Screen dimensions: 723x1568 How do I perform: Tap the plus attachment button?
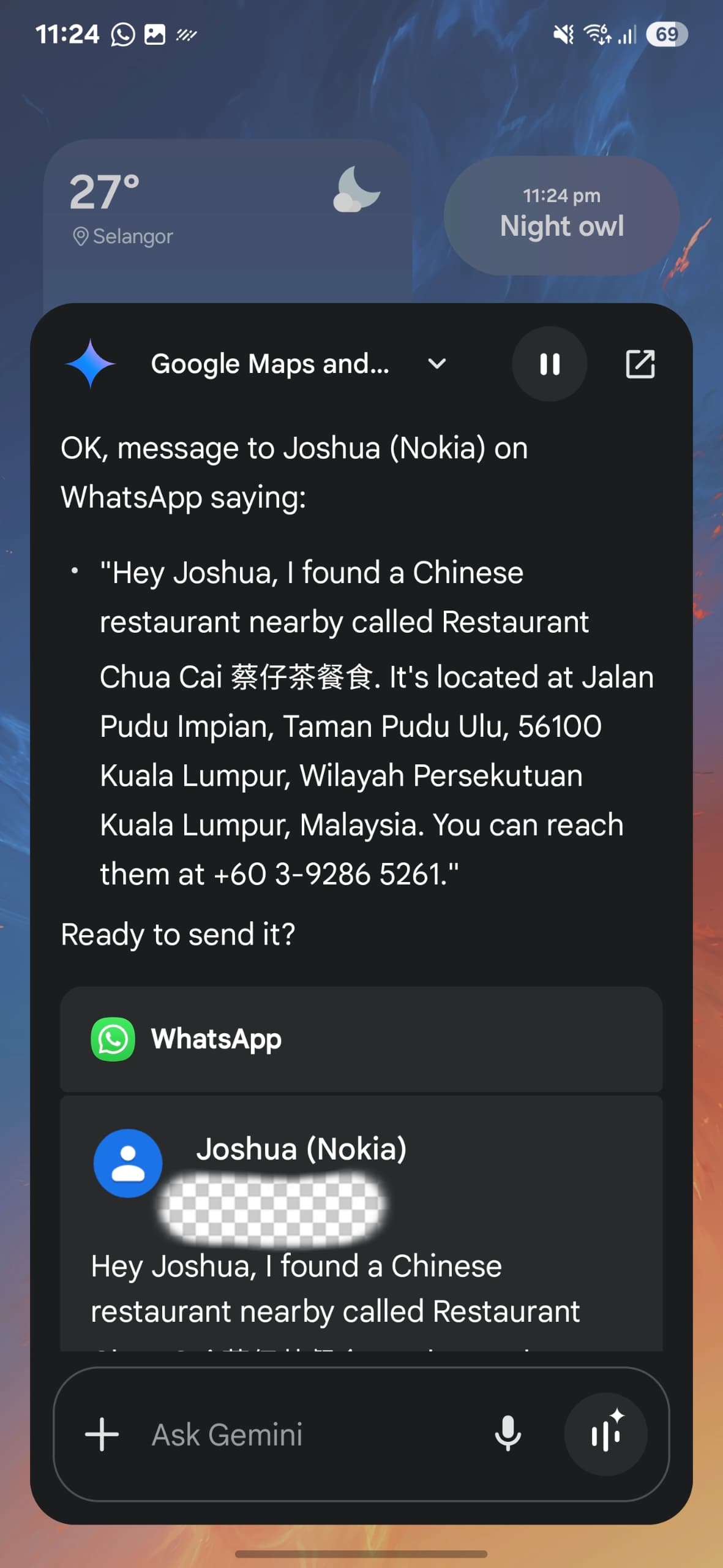(x=102, y=1435)
